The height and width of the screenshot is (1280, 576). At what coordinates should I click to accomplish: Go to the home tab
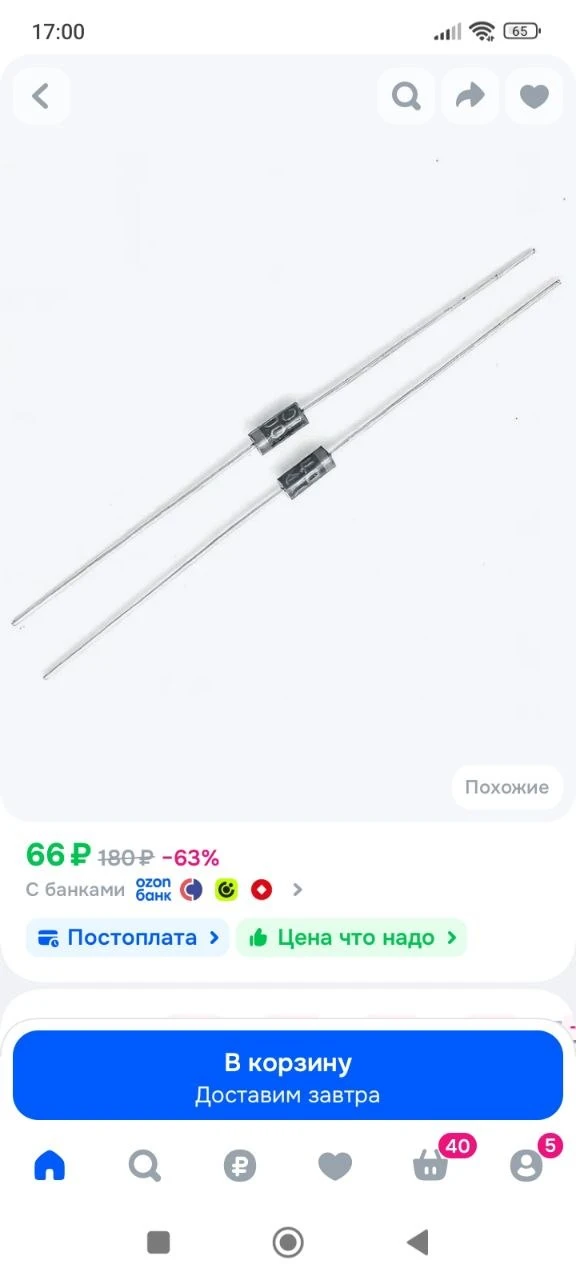click(49, 1165)
